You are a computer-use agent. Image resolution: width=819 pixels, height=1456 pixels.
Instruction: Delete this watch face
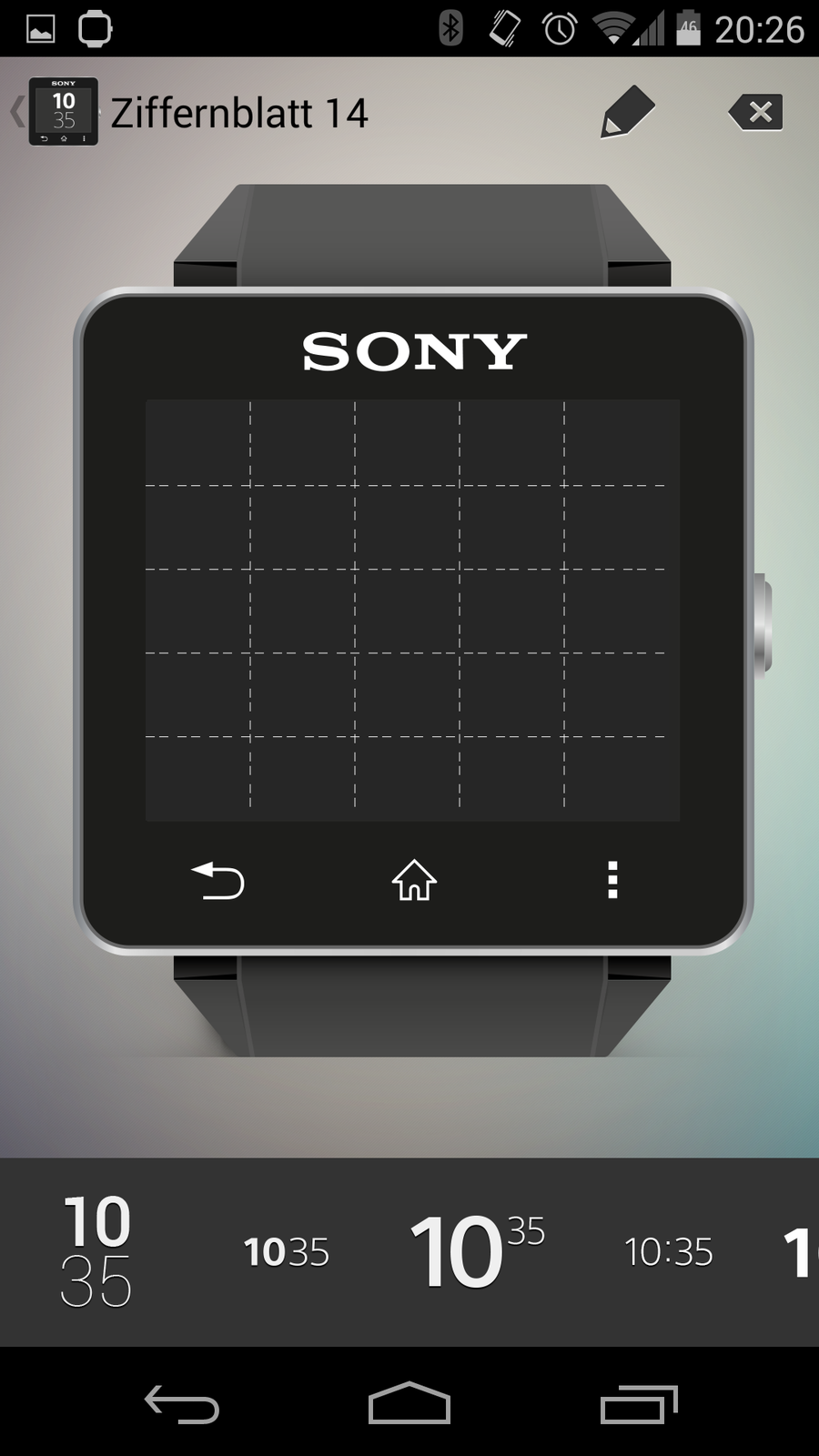756,112
